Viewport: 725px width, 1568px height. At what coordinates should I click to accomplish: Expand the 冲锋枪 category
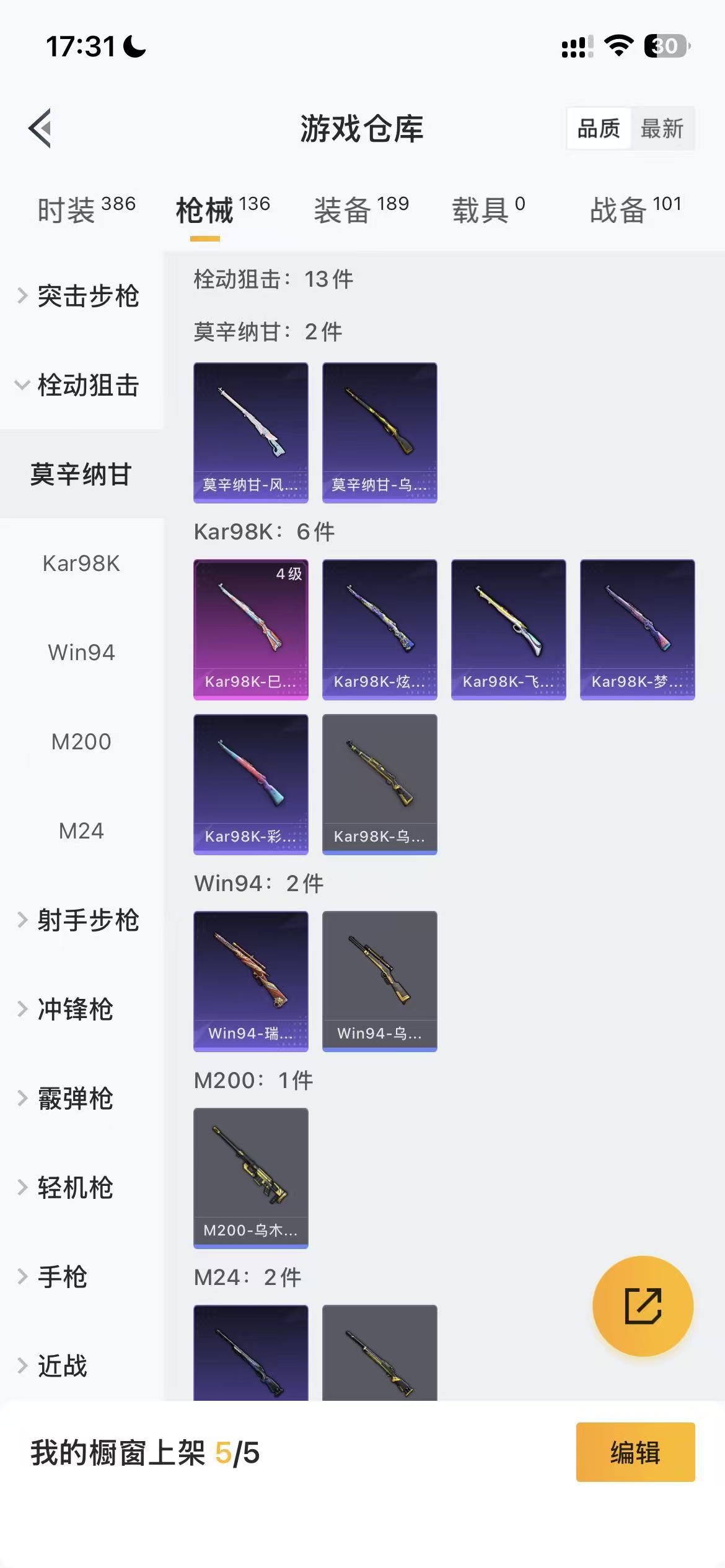pos(76,1010)
